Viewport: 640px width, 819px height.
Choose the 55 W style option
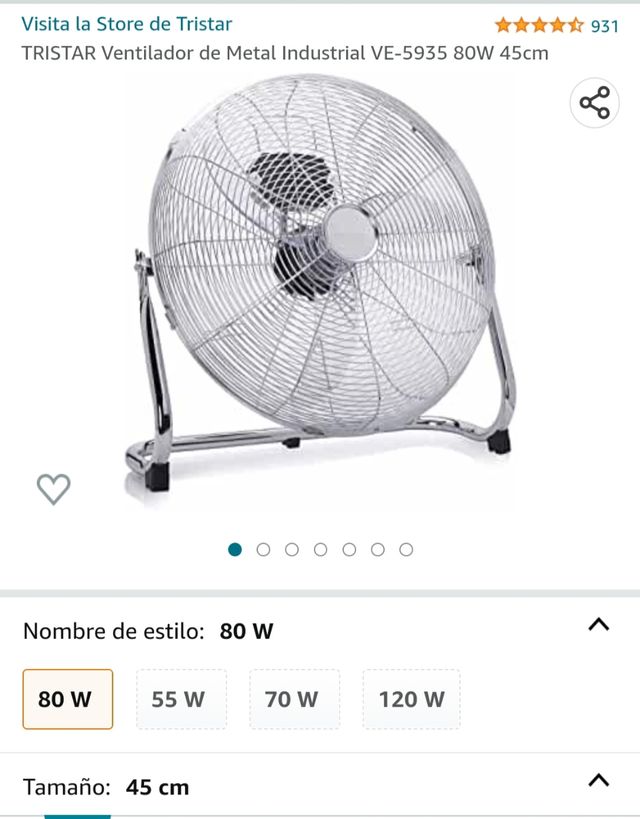pyautogui.click(x=180, y=699)
